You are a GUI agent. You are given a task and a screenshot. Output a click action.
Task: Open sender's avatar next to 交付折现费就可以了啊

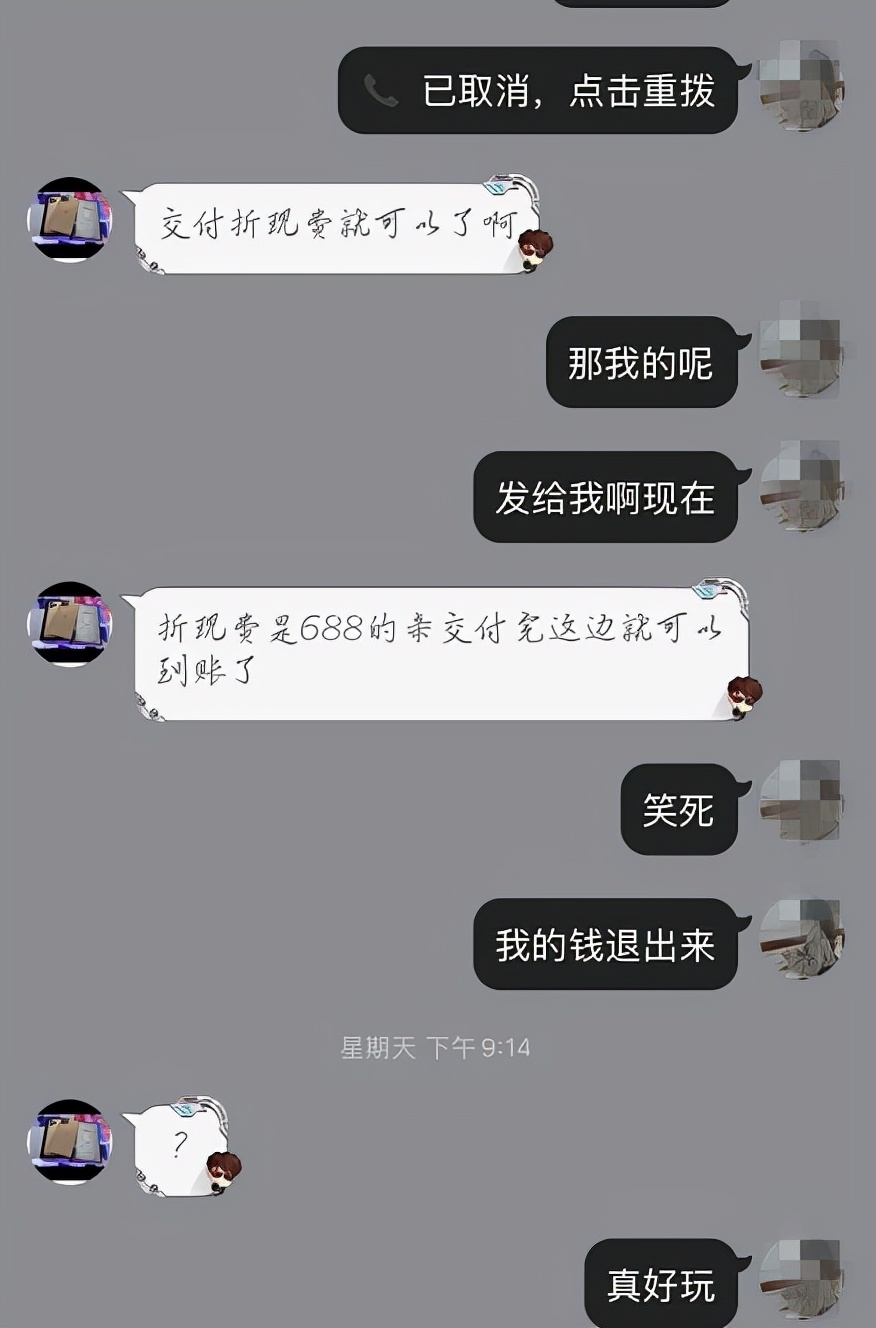coord(69,219)
